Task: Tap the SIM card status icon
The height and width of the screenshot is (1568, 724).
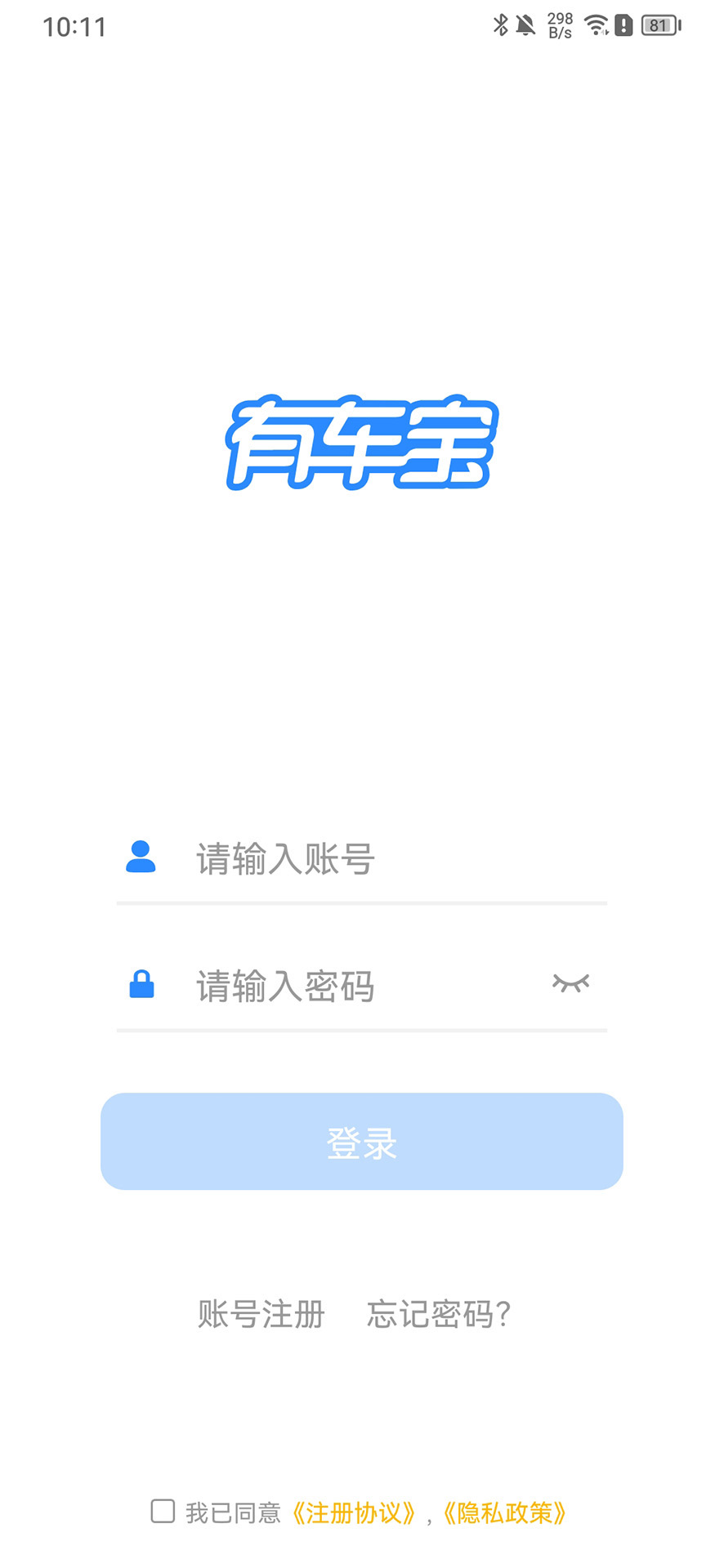Action: click(623, 24)
